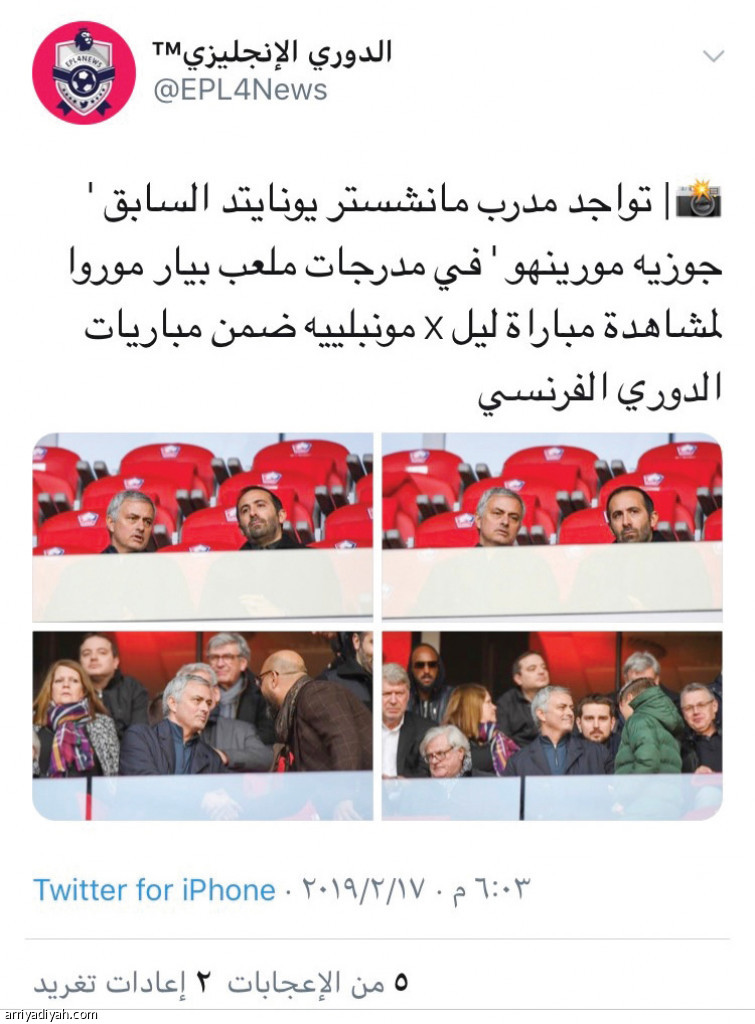
Task: Open the @EPL4News account handle
Action: pos(239,90)
